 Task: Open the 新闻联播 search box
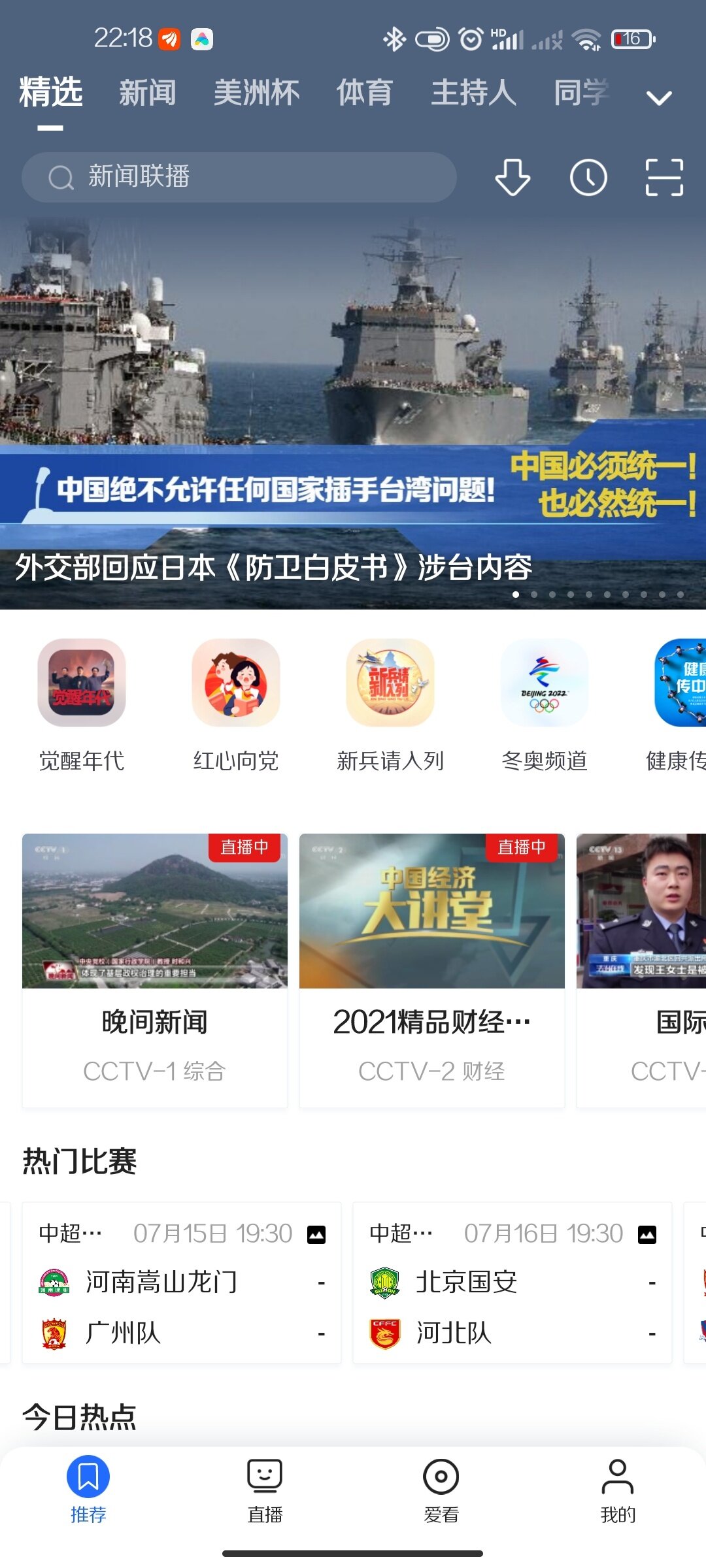(x=239, y=177)
